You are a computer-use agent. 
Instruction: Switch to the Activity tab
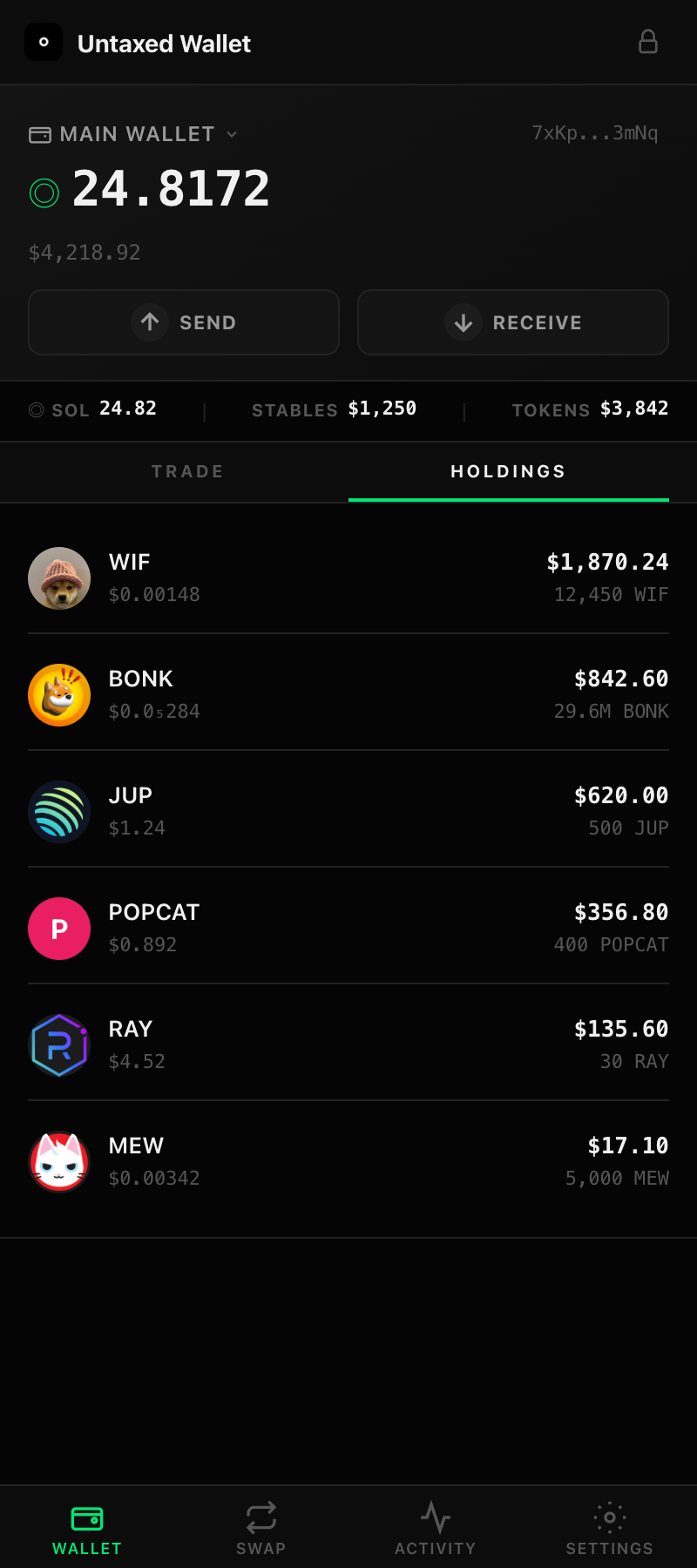[436, 1529]
